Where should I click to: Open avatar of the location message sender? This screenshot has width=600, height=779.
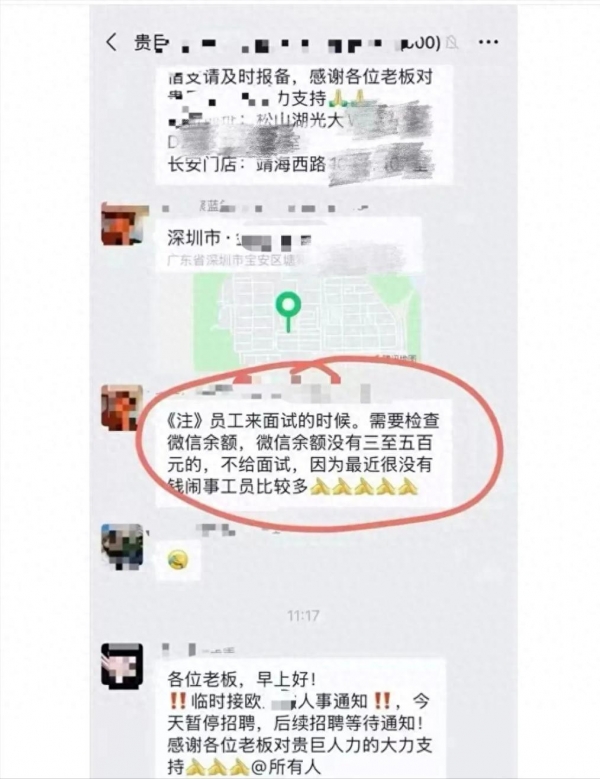pos(125,228)
